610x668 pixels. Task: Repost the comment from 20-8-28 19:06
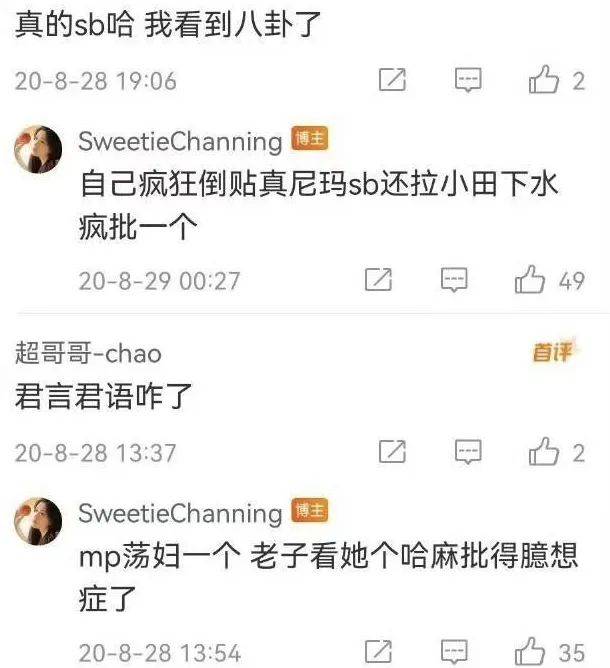pyautogui.click(x=393, y=81)
